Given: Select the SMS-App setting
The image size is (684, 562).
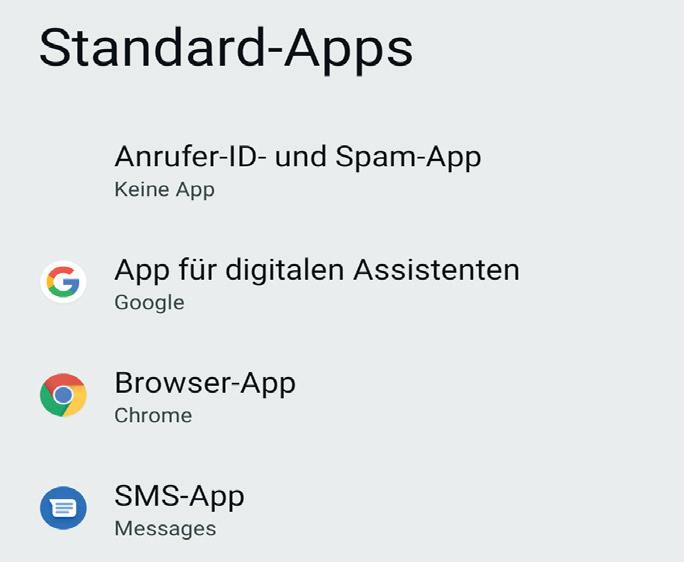Looking at the screenshot, I should (342, 508).
